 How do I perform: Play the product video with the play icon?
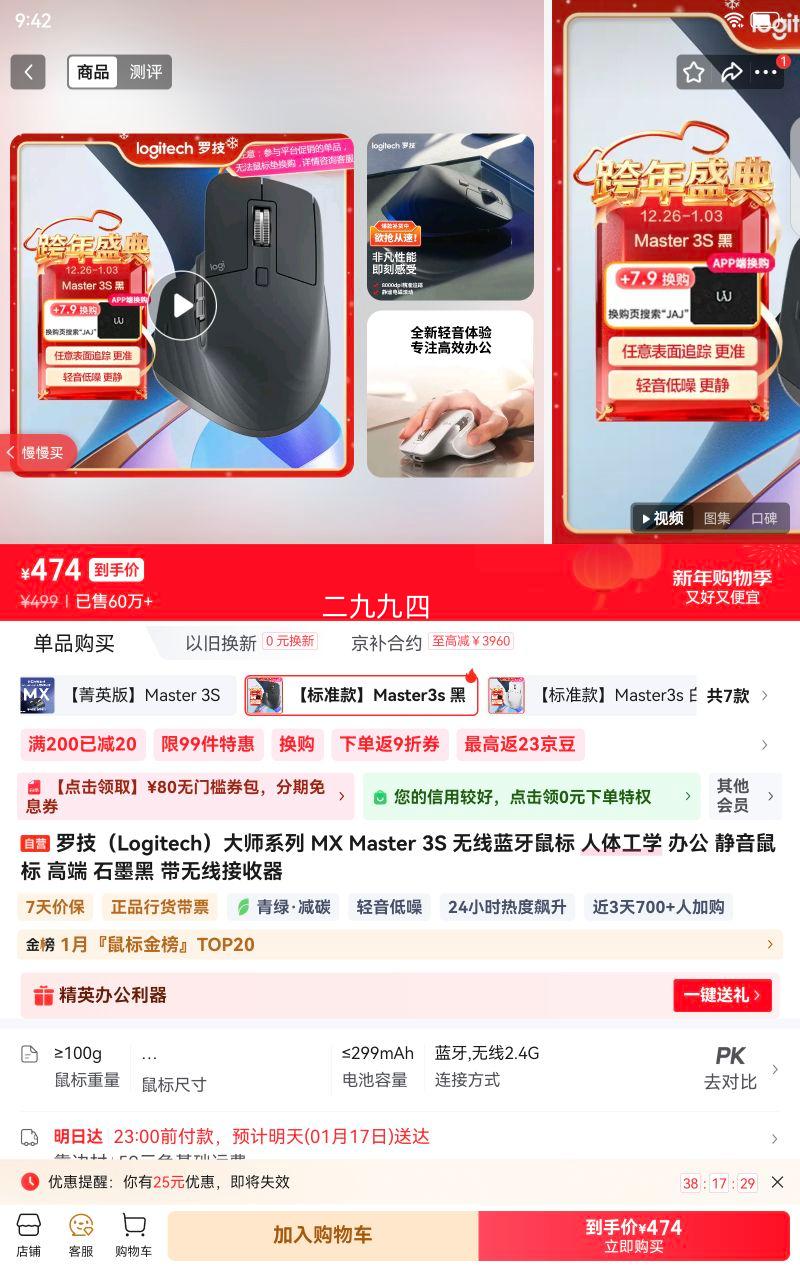(182, 307)
